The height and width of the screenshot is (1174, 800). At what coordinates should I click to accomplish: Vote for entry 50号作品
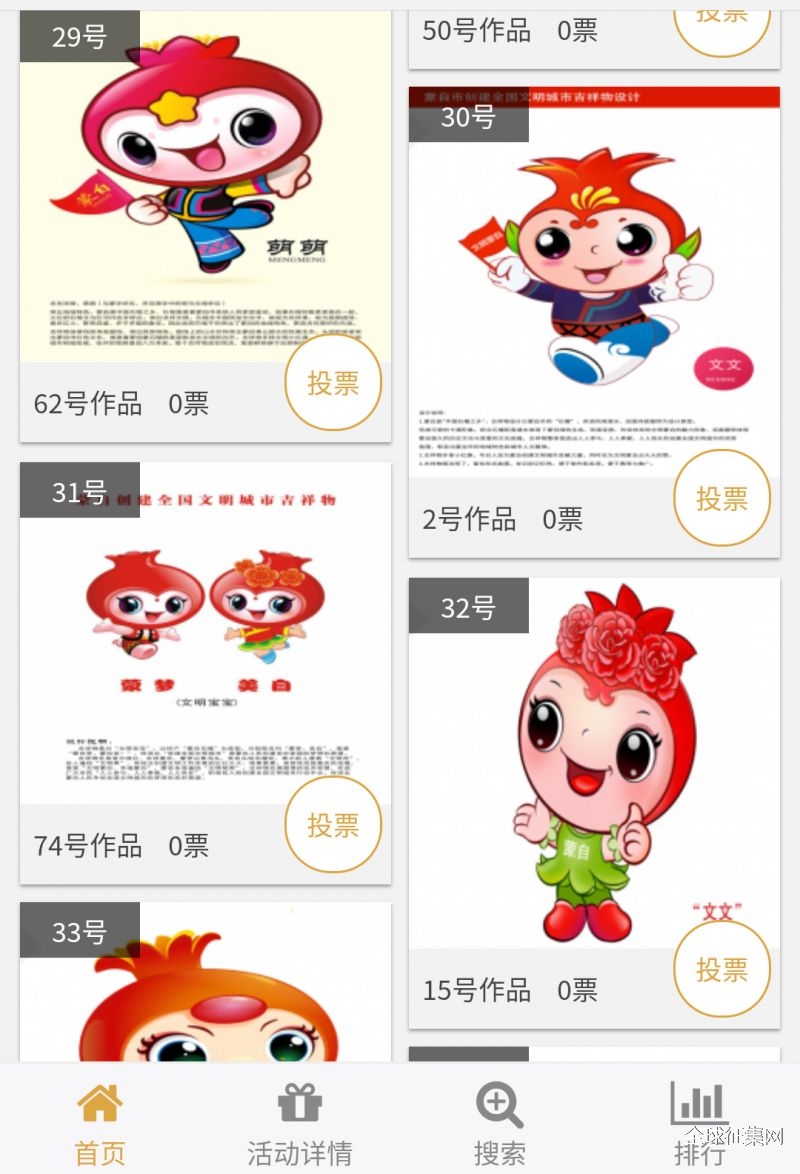click(x=721, y=20)
